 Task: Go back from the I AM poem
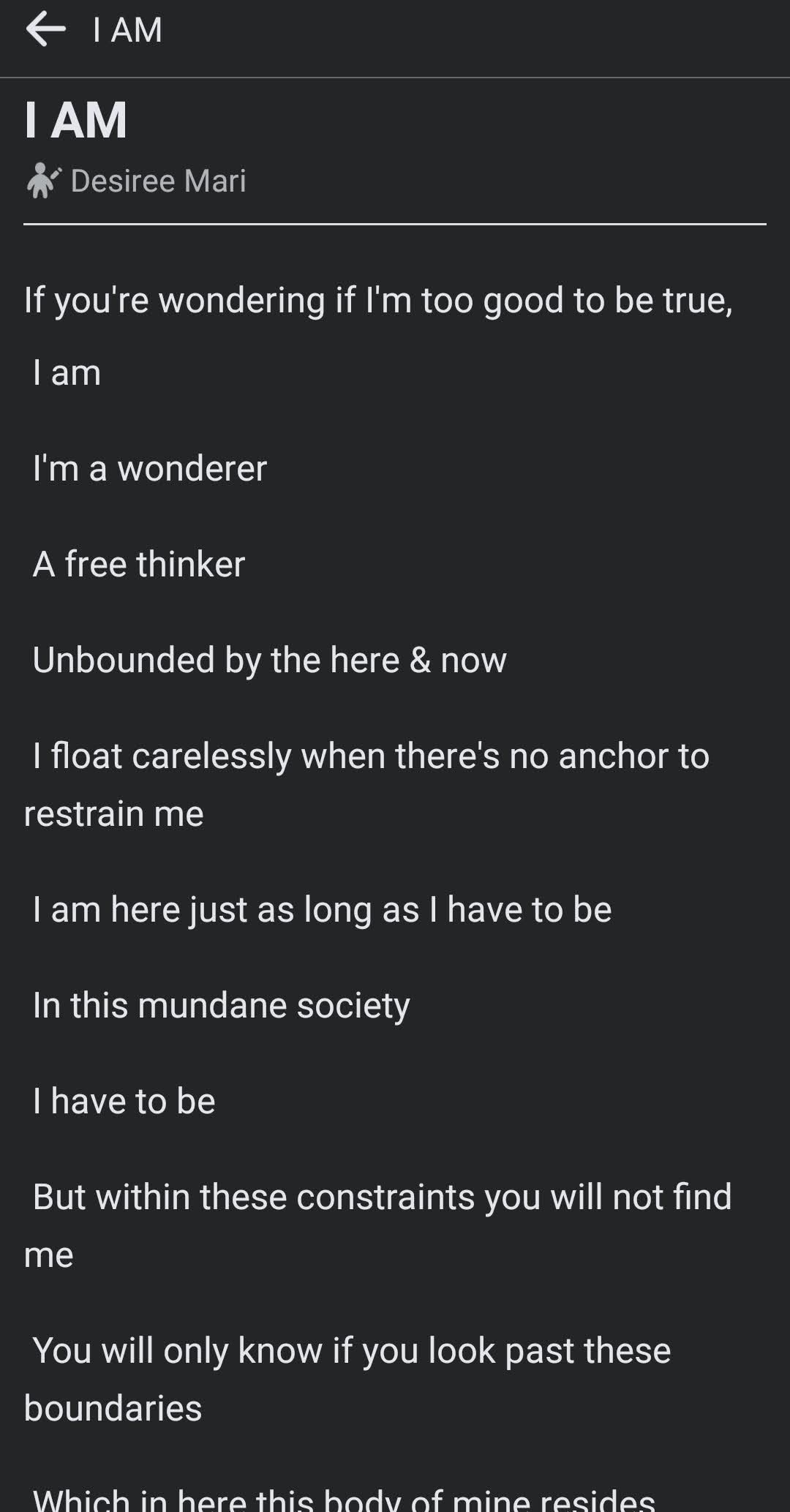[x=45, y=30]
